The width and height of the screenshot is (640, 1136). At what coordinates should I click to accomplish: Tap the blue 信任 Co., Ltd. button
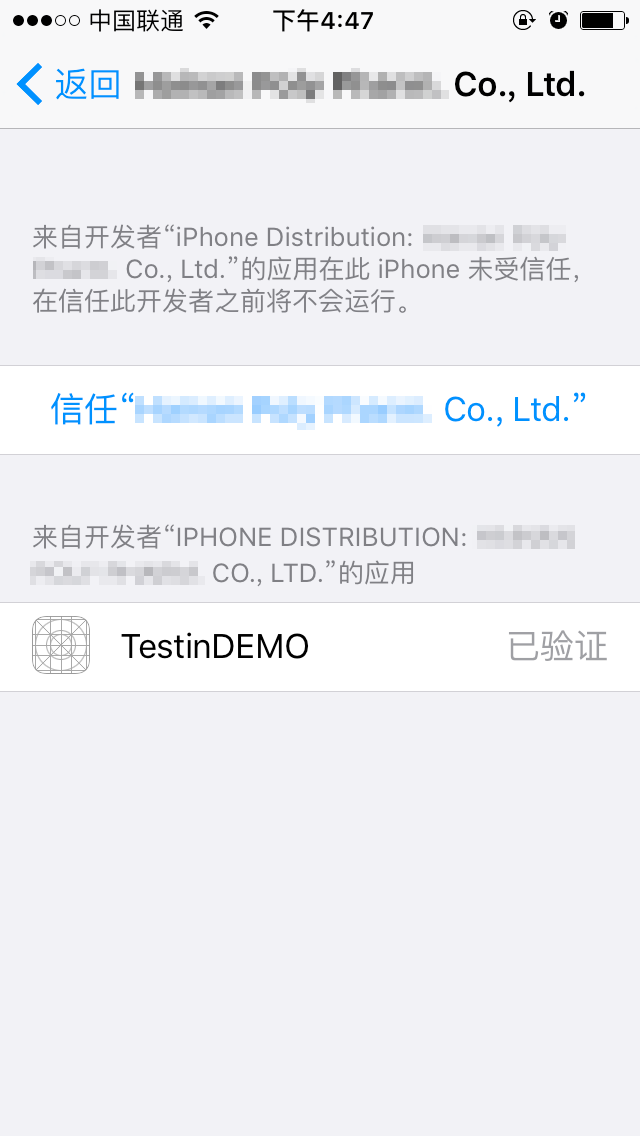pyautogui.click(x=318, y=409)
